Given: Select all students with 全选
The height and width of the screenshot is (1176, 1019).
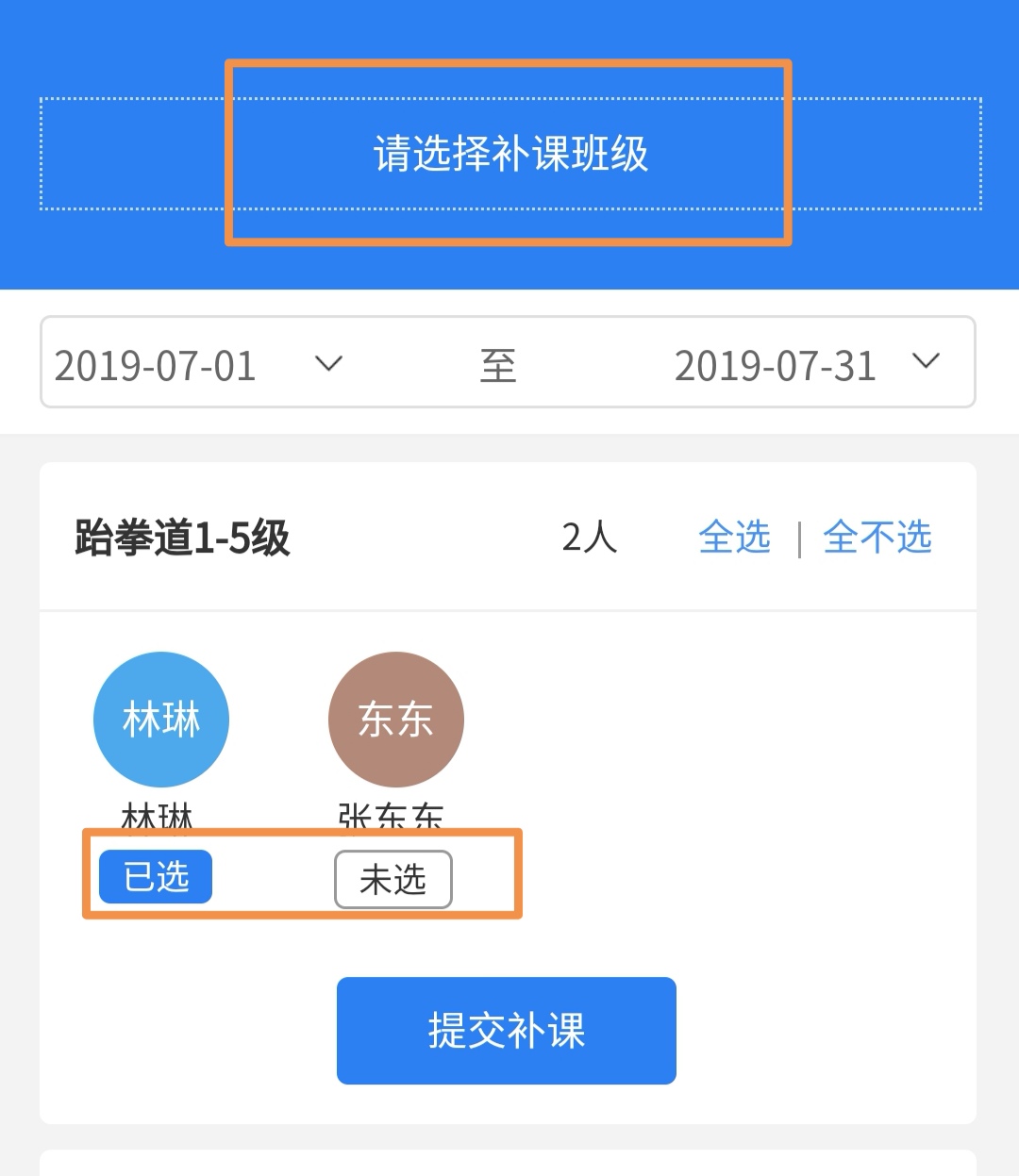Looking at the screenshot, I should click(734, 538).
